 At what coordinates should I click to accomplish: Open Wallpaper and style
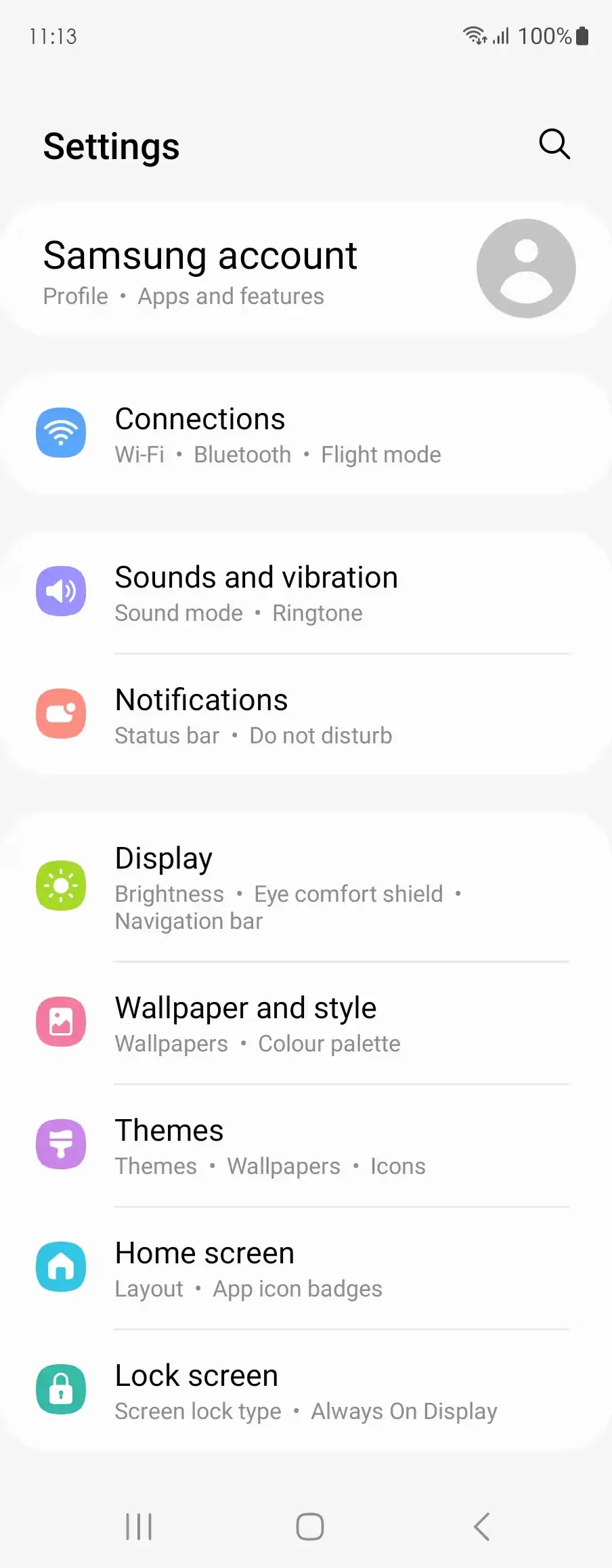click(x=305, y=1023)
